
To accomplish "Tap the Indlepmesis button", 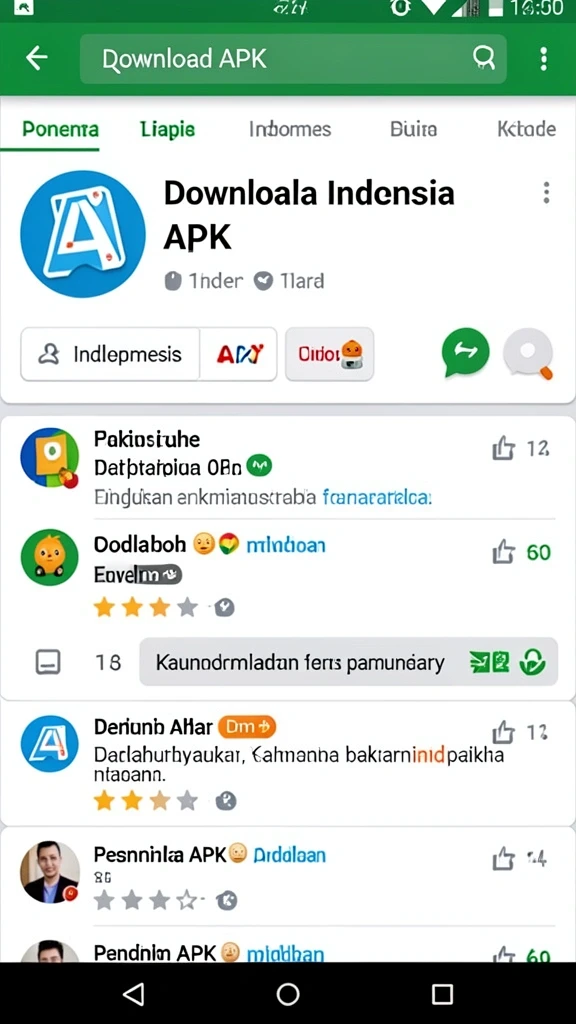I will tap(110, 354).
